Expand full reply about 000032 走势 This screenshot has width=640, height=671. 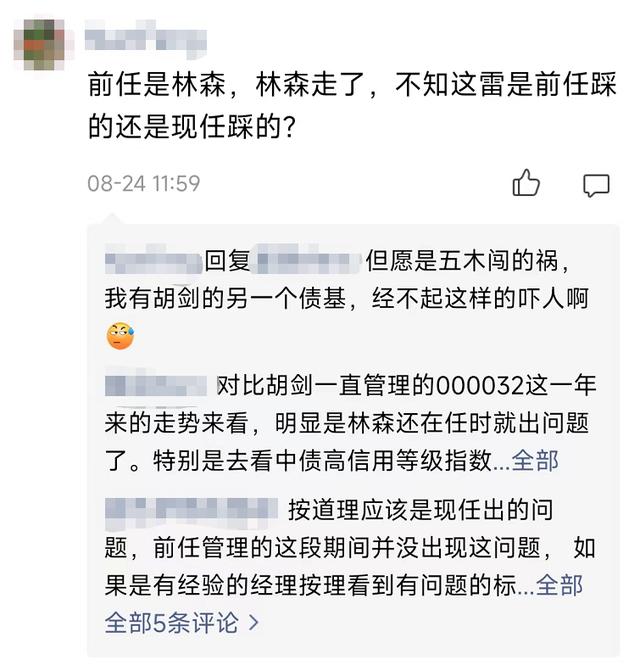point(535,461)
